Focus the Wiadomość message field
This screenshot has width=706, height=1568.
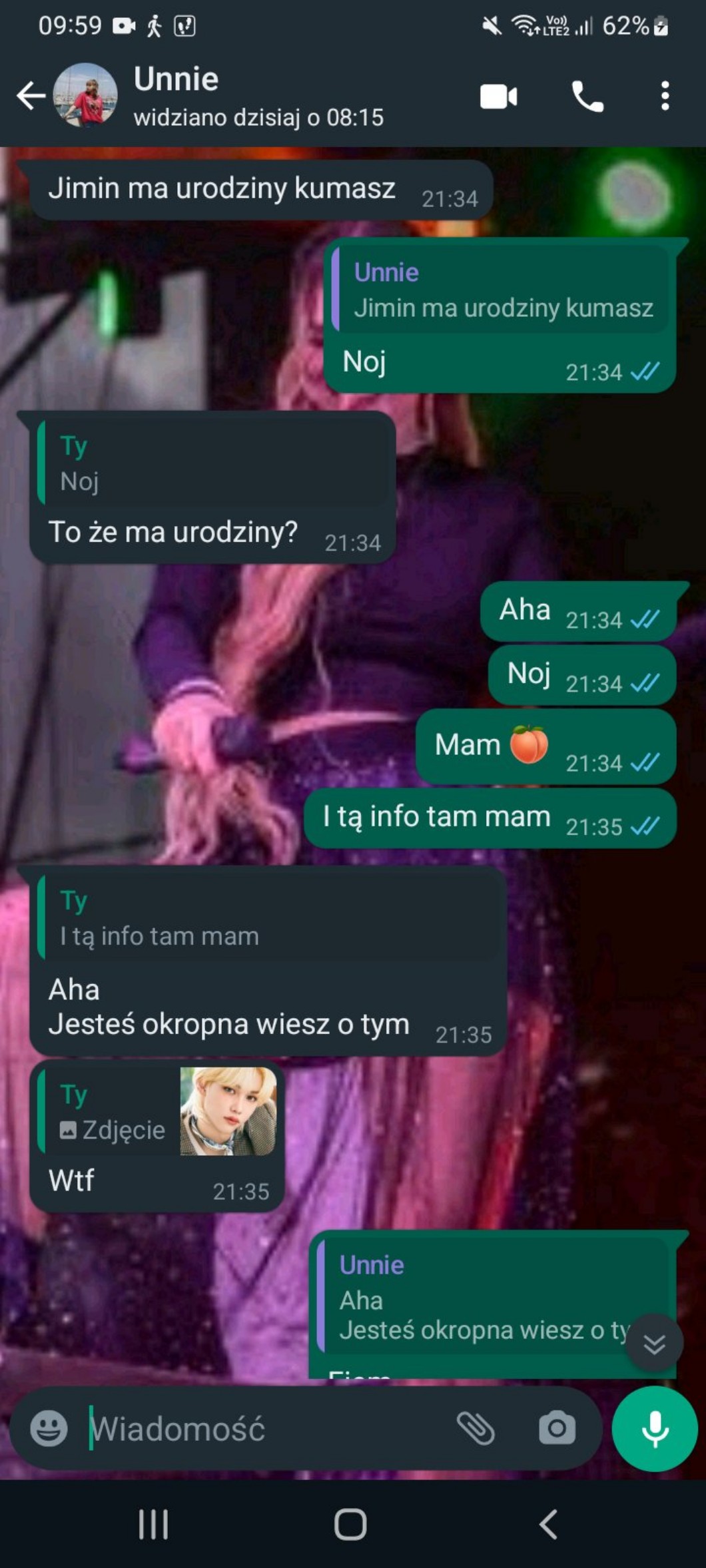pos(266,1428)
